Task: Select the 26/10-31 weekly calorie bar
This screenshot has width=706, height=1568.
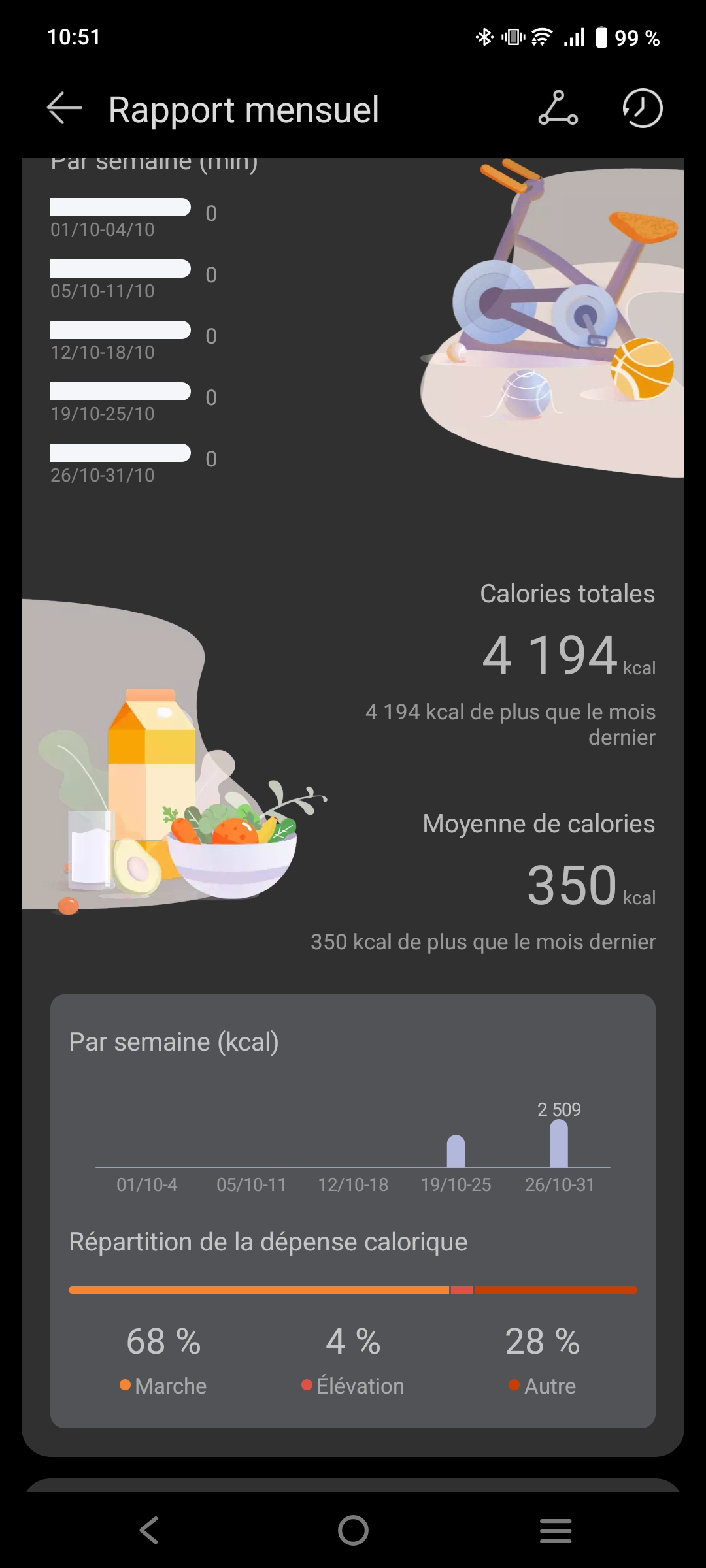Action: tap(559, 1144)
